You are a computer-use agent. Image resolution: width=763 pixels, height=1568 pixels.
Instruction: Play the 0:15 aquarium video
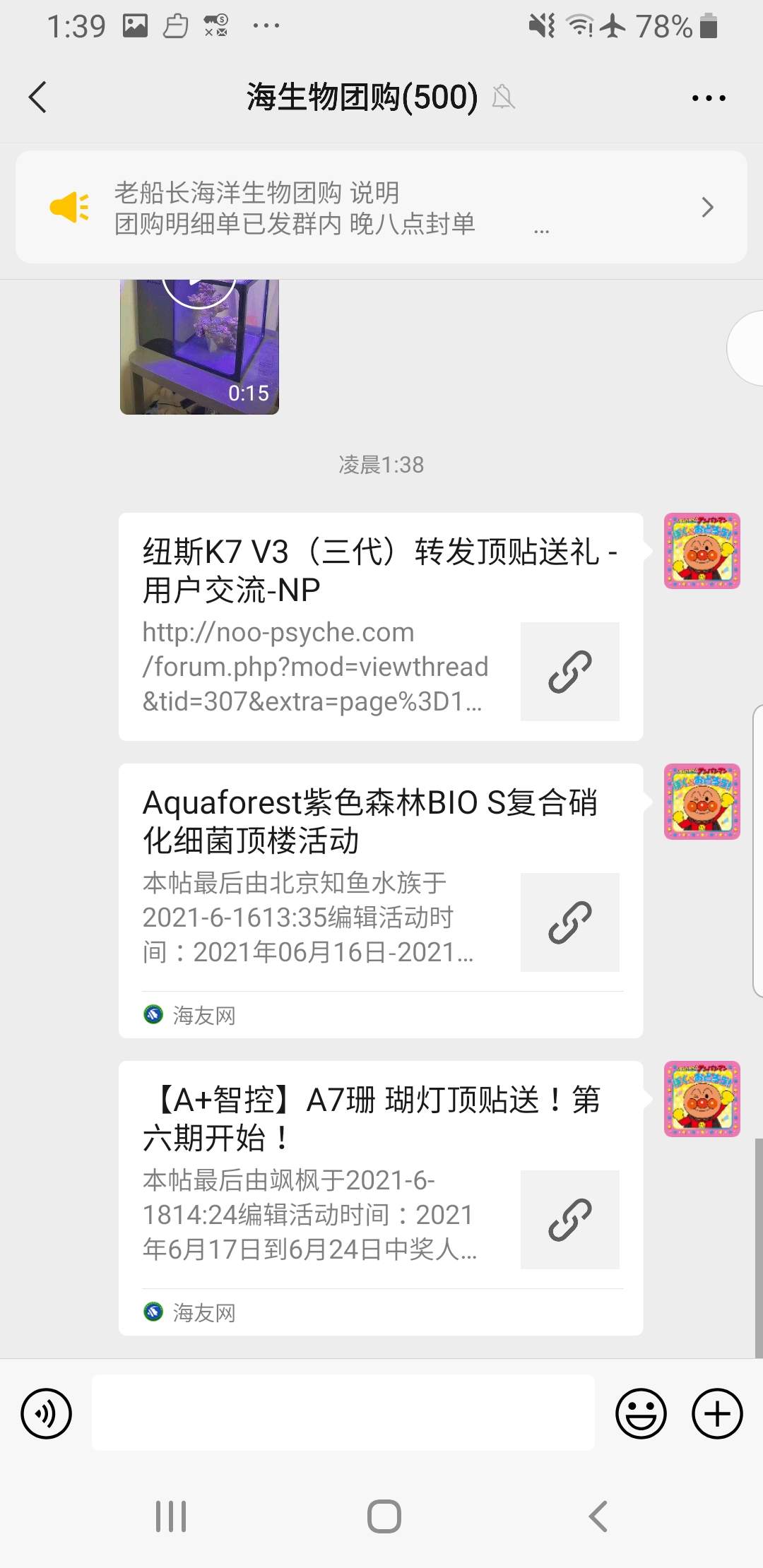click(199, 346)
